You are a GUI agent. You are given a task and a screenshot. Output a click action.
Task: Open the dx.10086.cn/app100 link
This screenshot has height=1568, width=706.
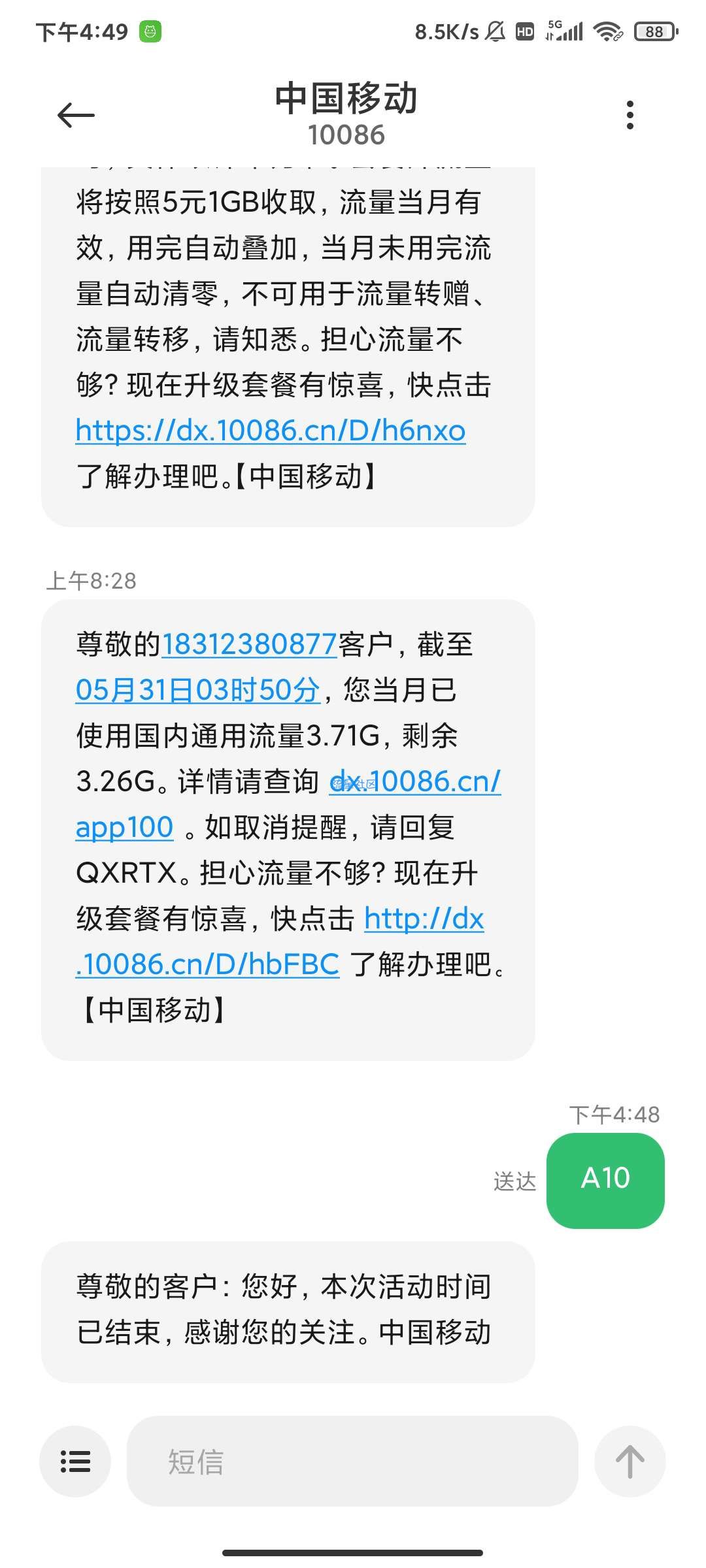pyautogui.click(x=414, y=781)
